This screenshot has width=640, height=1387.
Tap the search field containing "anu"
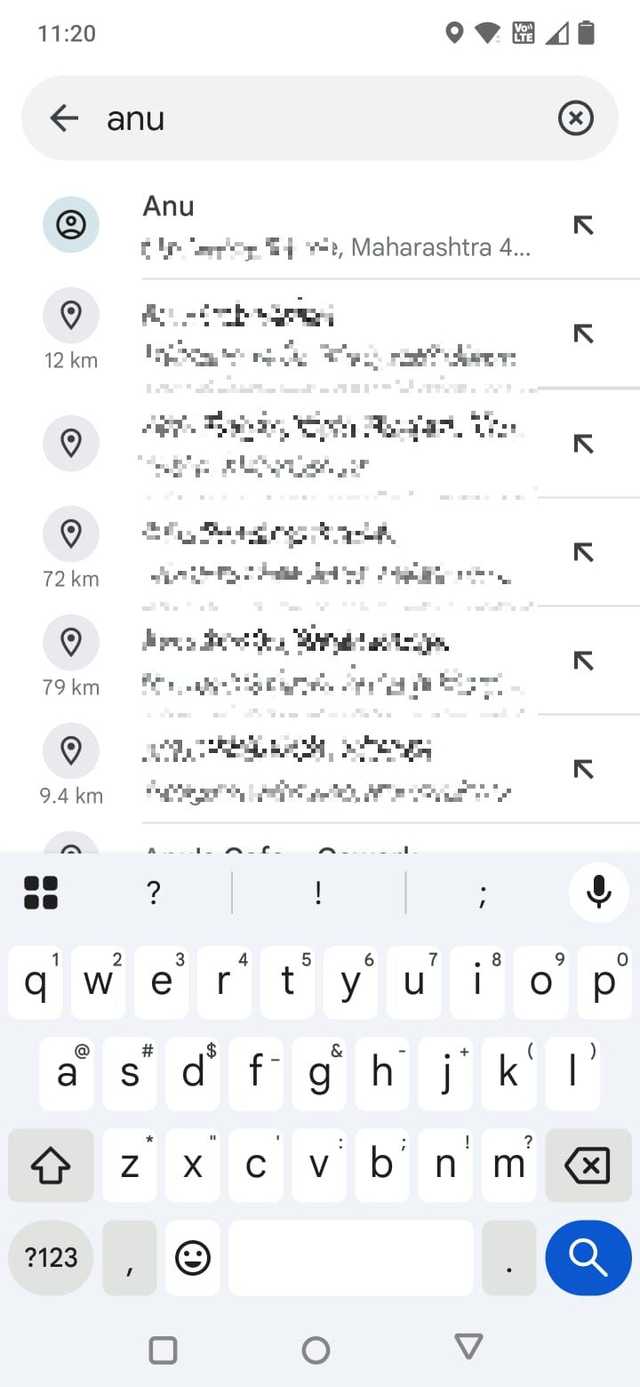coord(320,118)
